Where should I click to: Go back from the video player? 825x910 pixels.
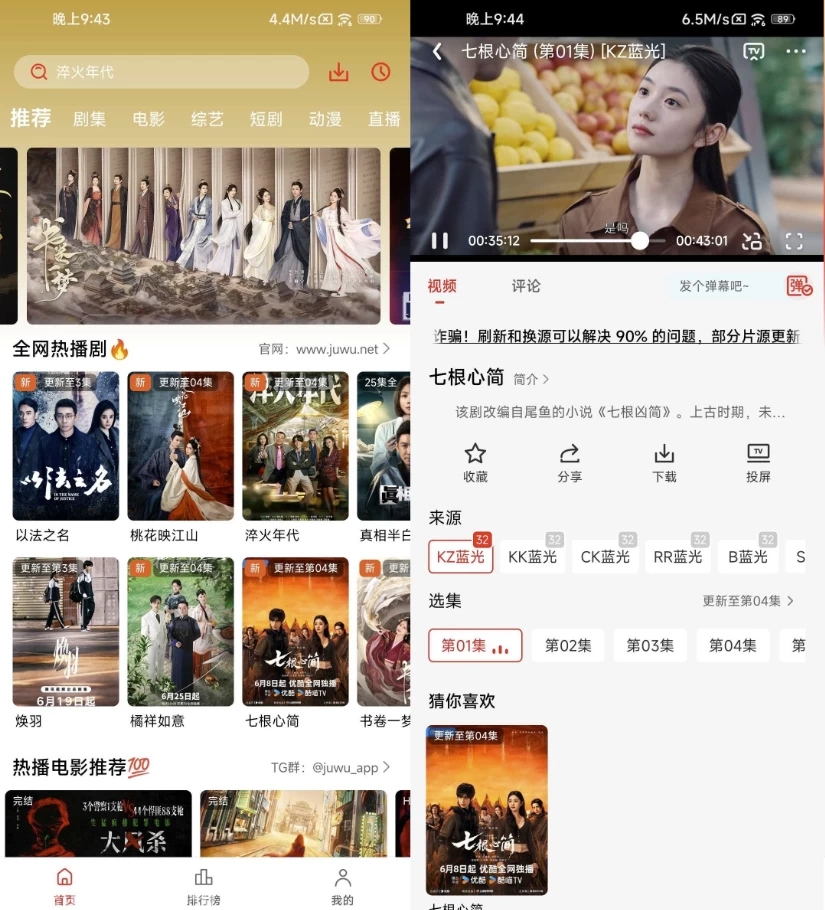(x=437, y=51)
